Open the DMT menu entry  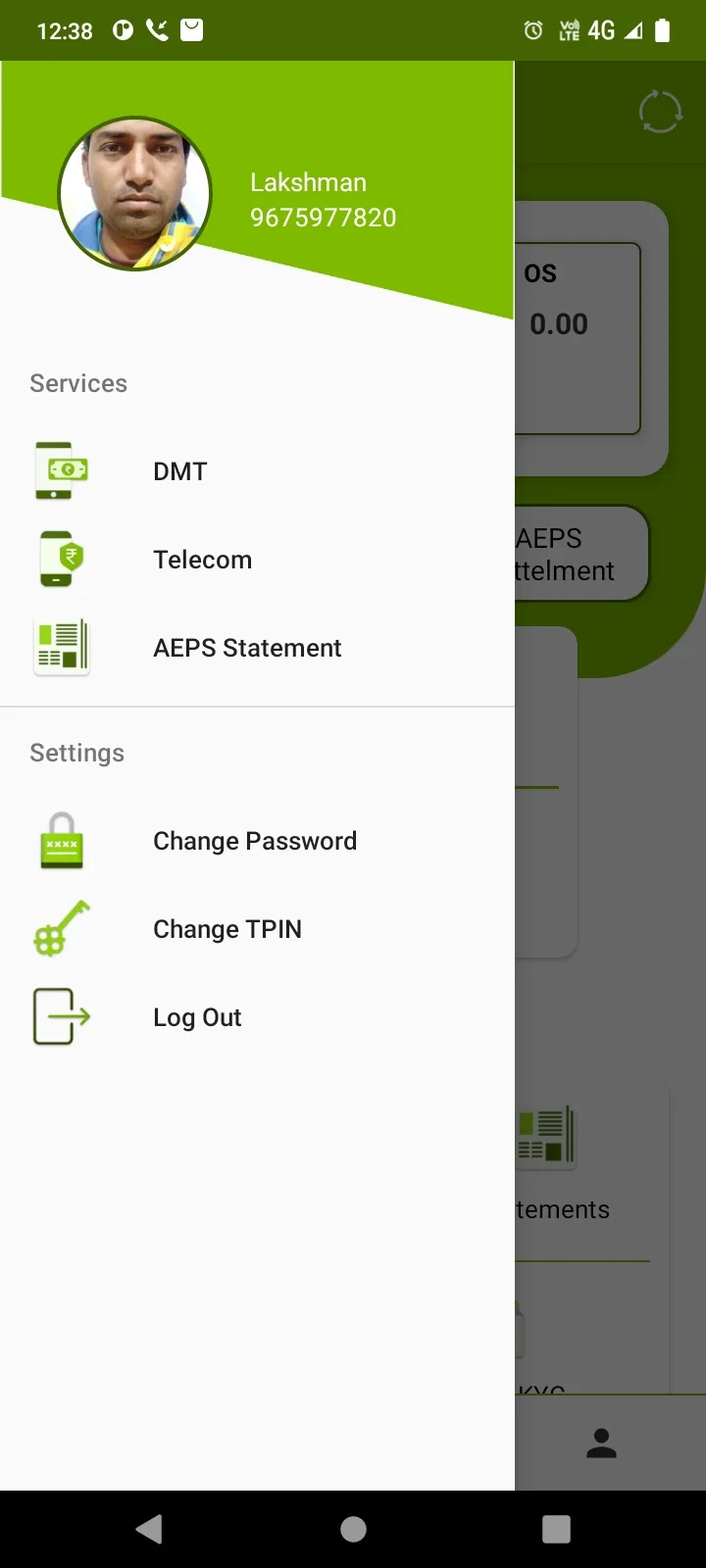pos(179,471)
